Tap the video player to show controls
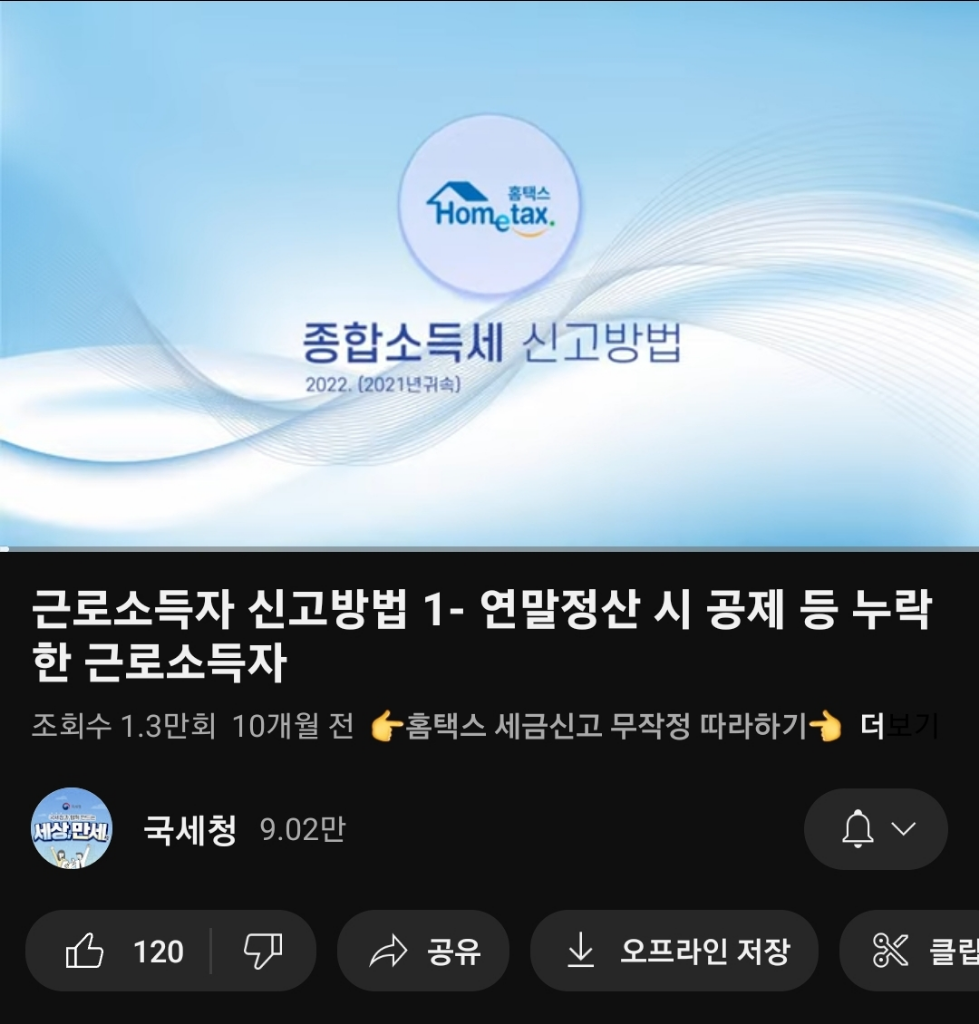The width and height of the screenshot is (979, 1024). coord(489,275)
